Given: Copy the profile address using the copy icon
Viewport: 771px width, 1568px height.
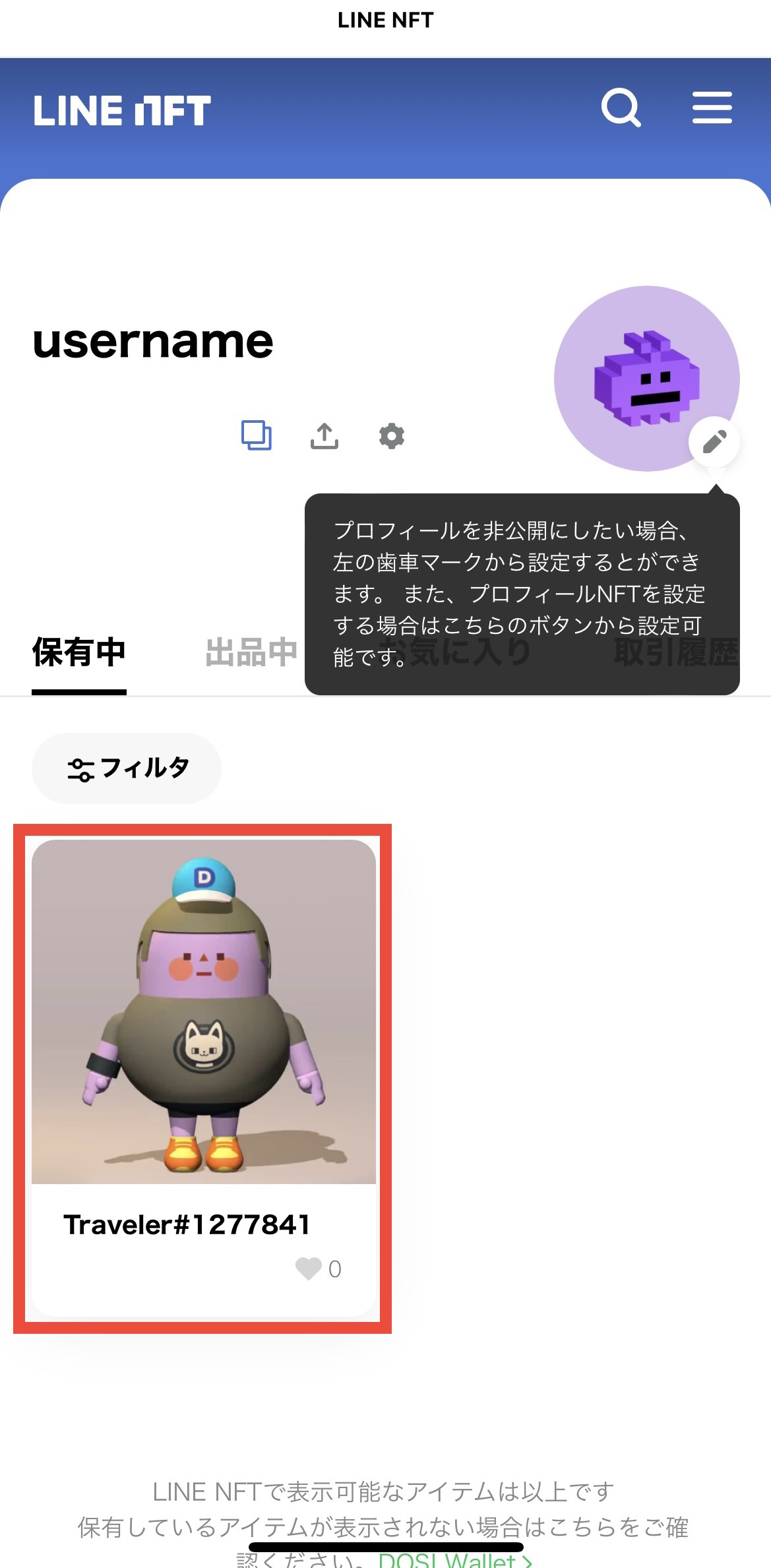Looking at the screenshot, I should pos(257,435).
